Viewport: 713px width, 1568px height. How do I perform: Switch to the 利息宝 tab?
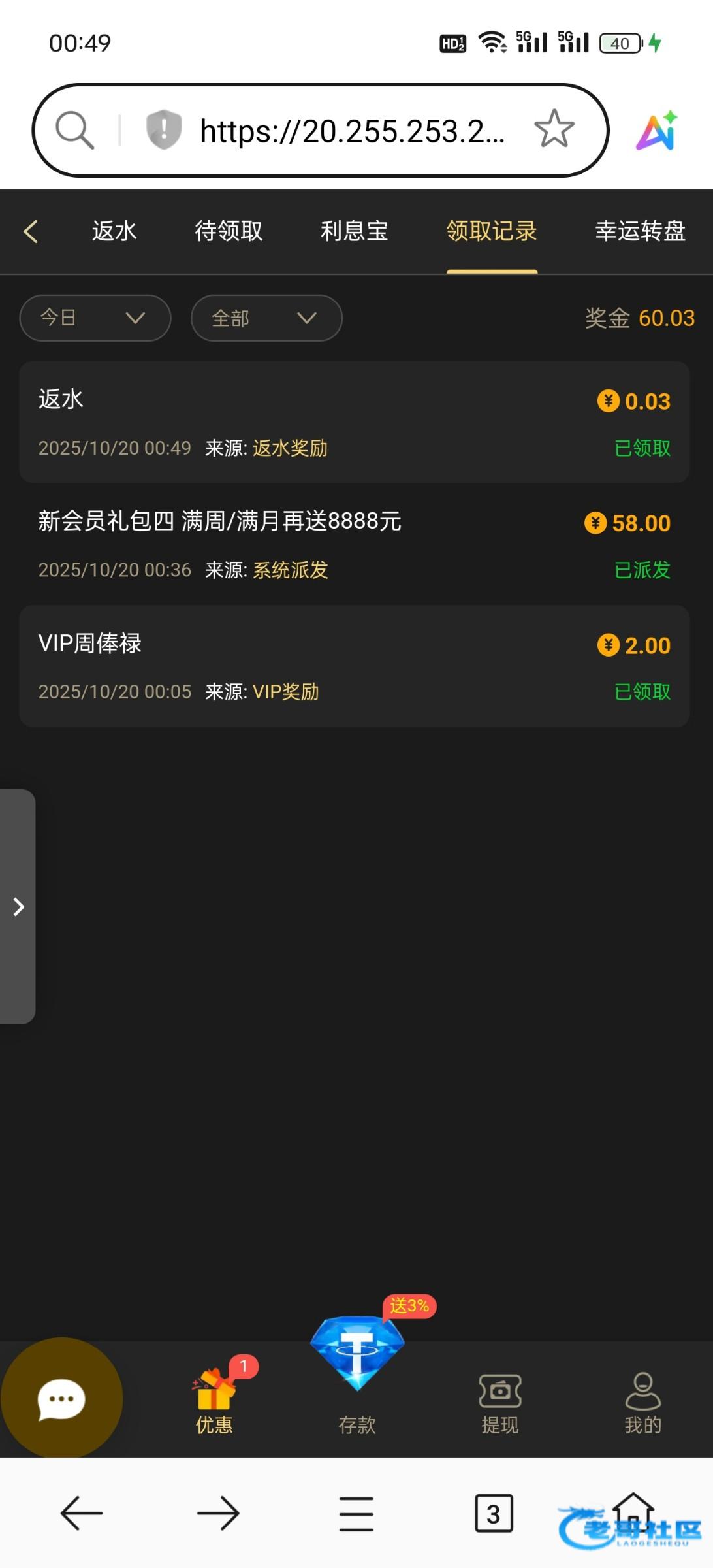(x=354, y=231)
